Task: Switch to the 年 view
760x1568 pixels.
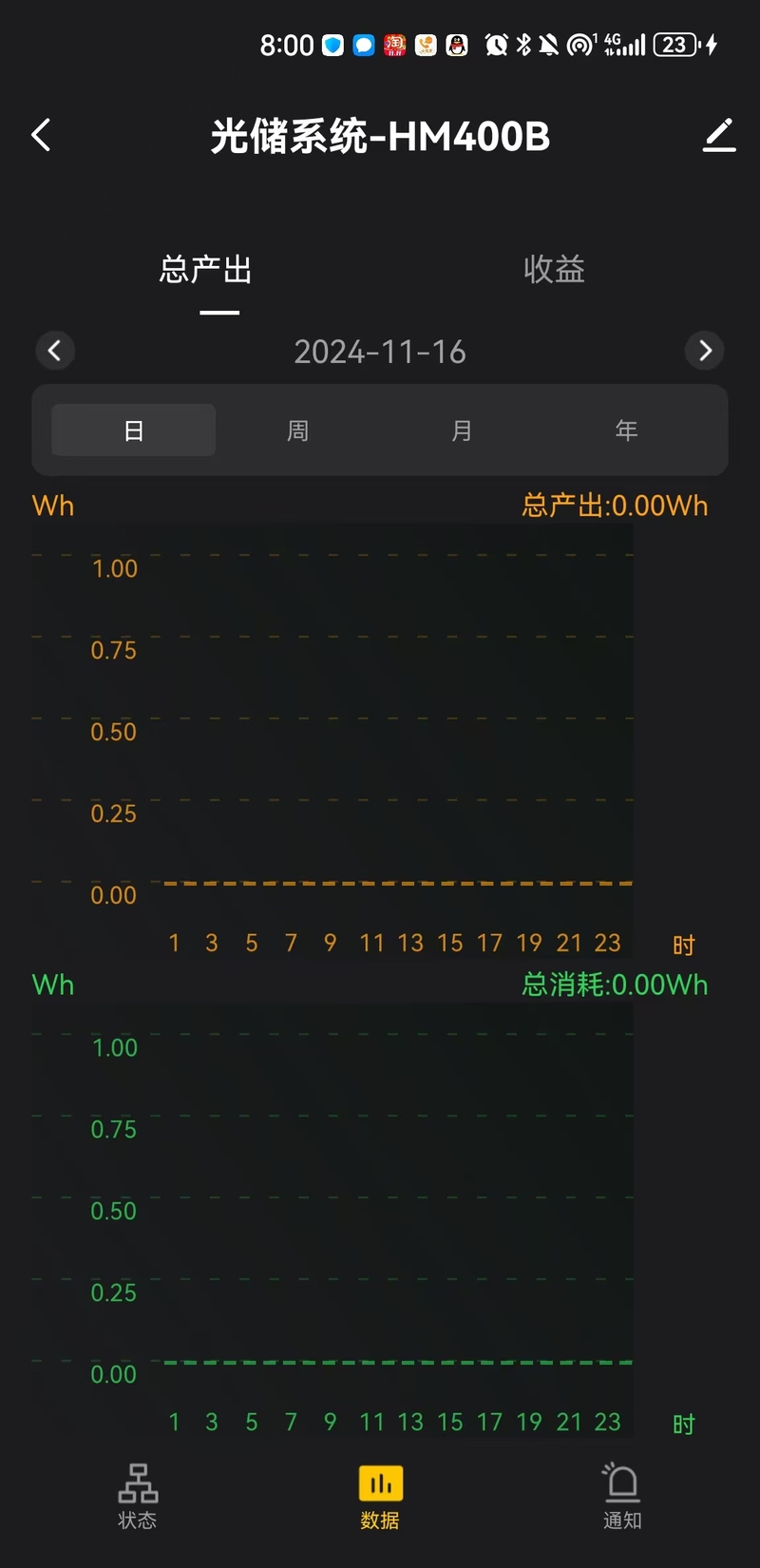Action: click(626, 430)
